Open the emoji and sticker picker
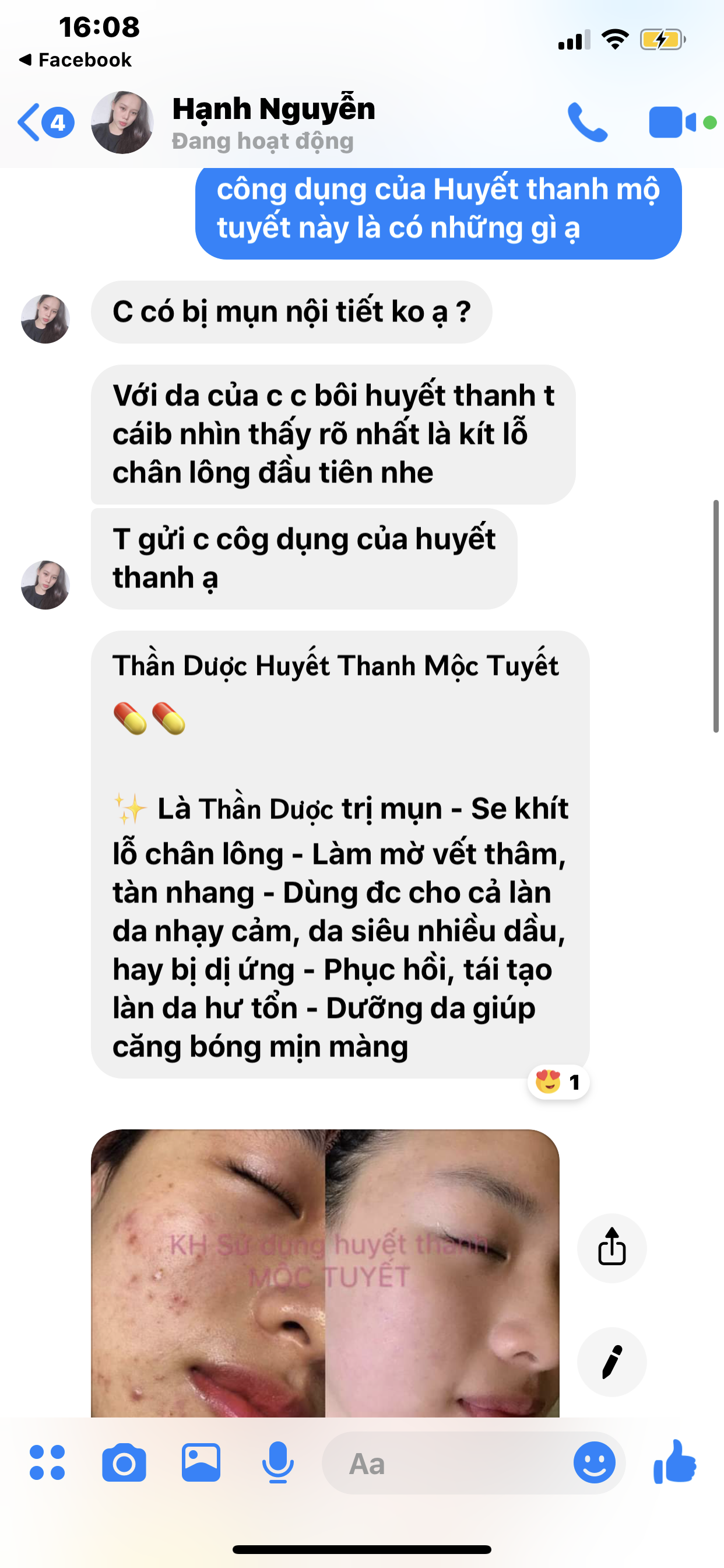This screenshot has height=1568, width=724. (594, 1462)
